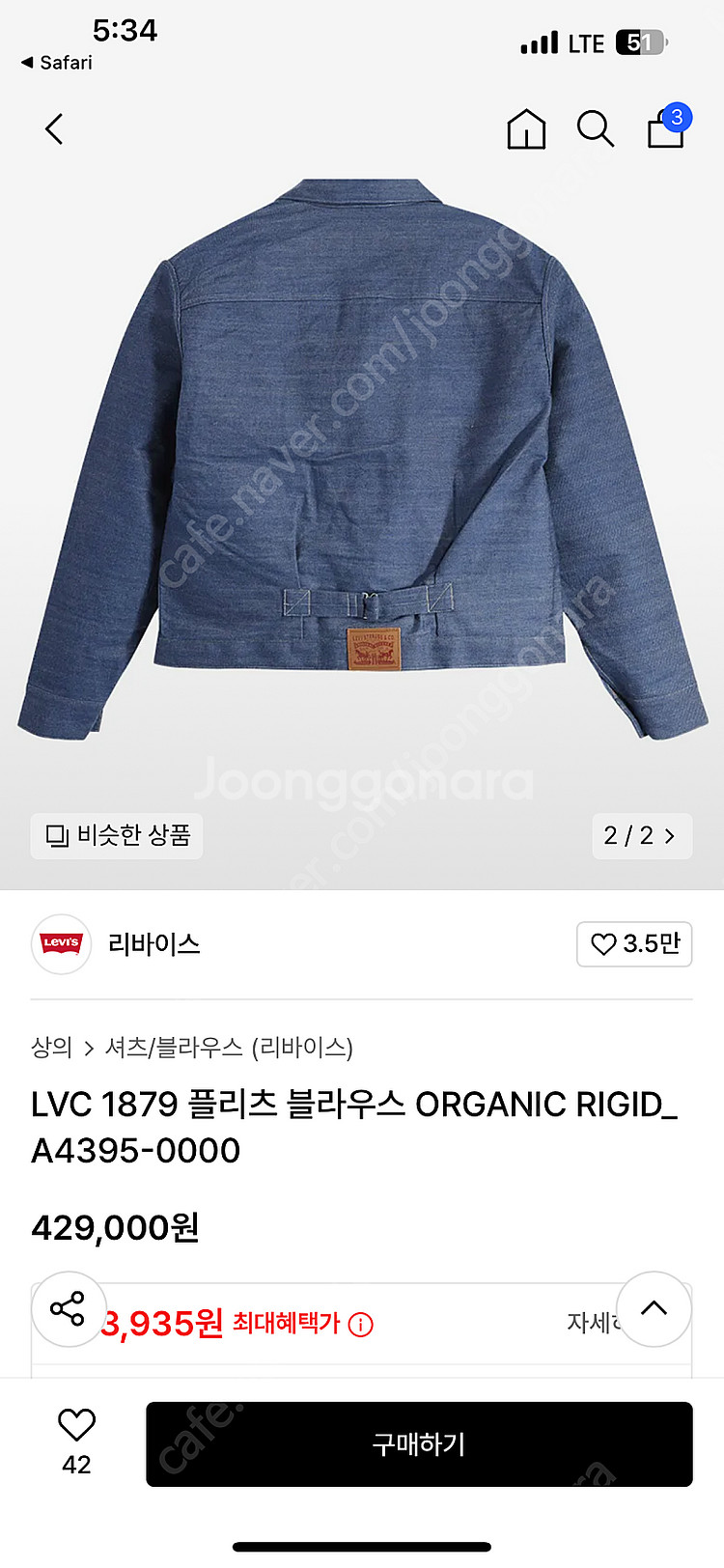Return to Safari from status bar
The width and height of the screenshot is (724, 1568).
point(57,63)
